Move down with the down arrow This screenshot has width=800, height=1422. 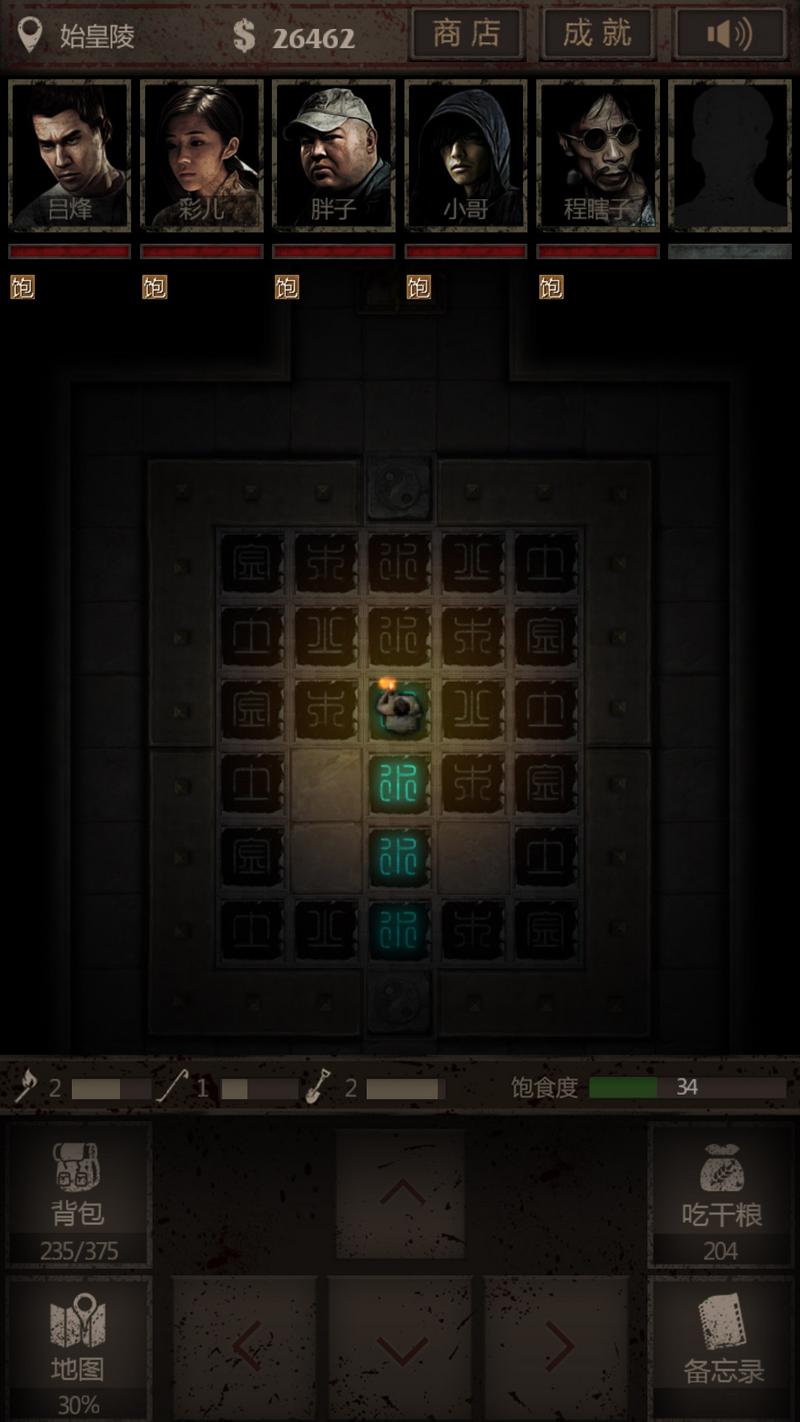(x=401, y=1347)
